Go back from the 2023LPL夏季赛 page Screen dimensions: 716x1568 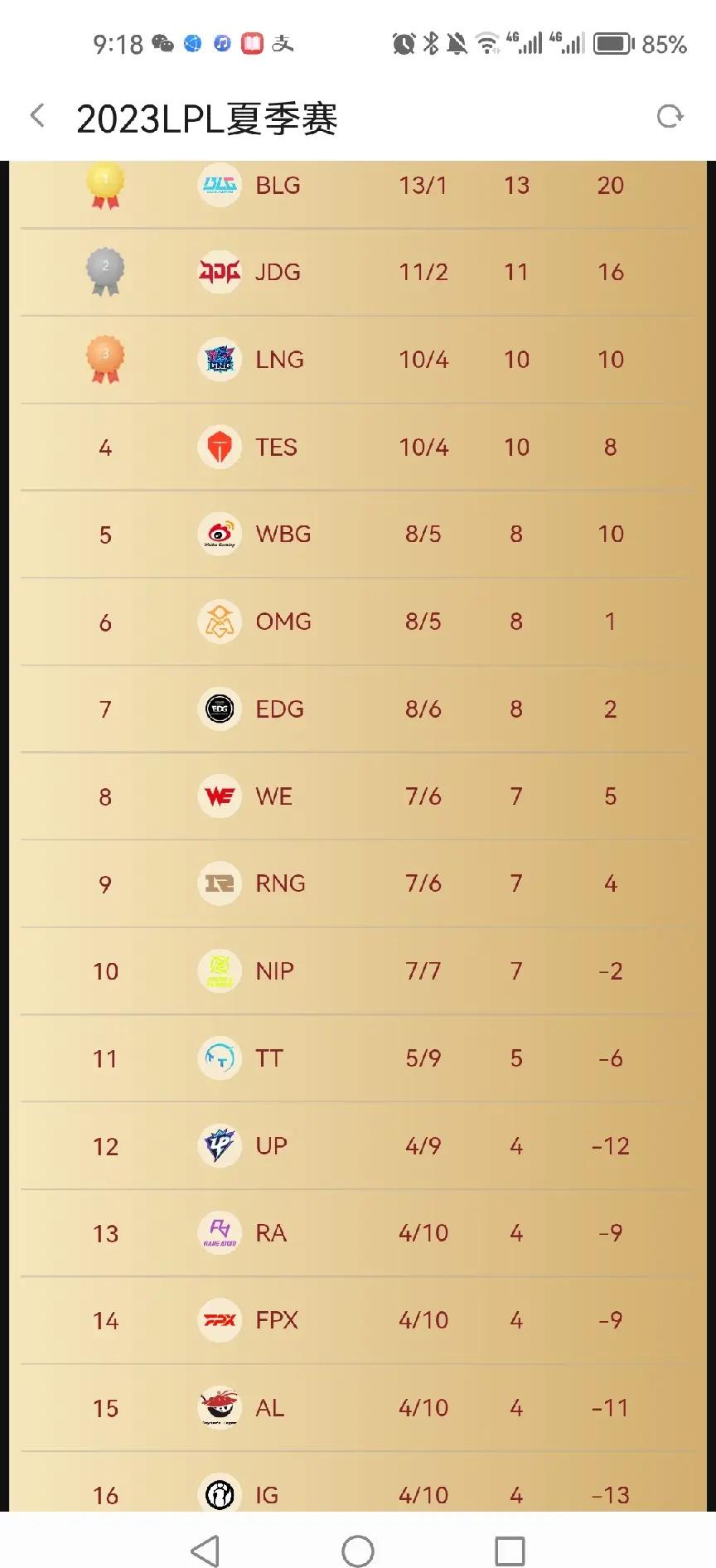pyautogui.click(x=37, y=116)
